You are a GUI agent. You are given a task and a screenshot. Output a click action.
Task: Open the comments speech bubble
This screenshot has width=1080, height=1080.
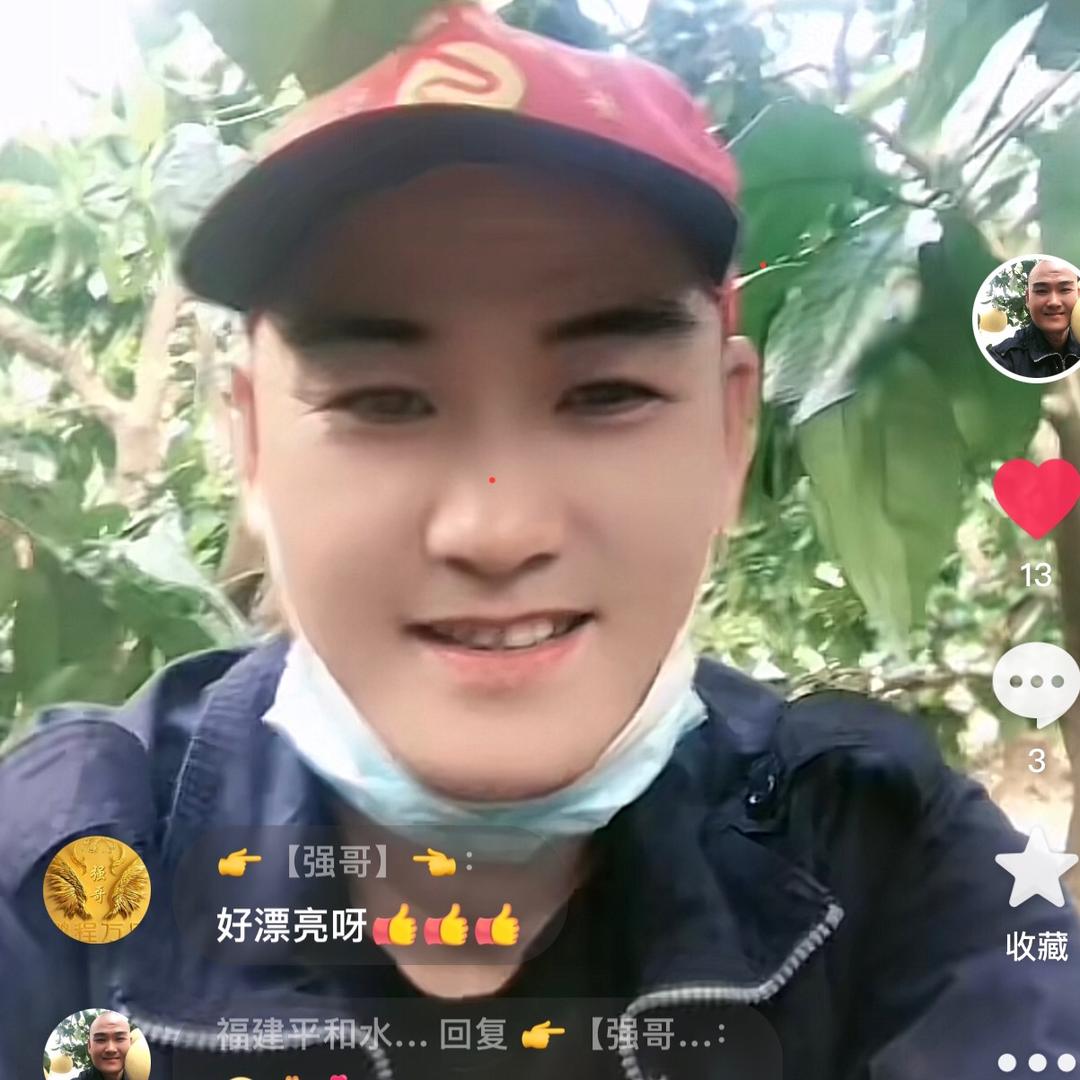coord(1036,682)
